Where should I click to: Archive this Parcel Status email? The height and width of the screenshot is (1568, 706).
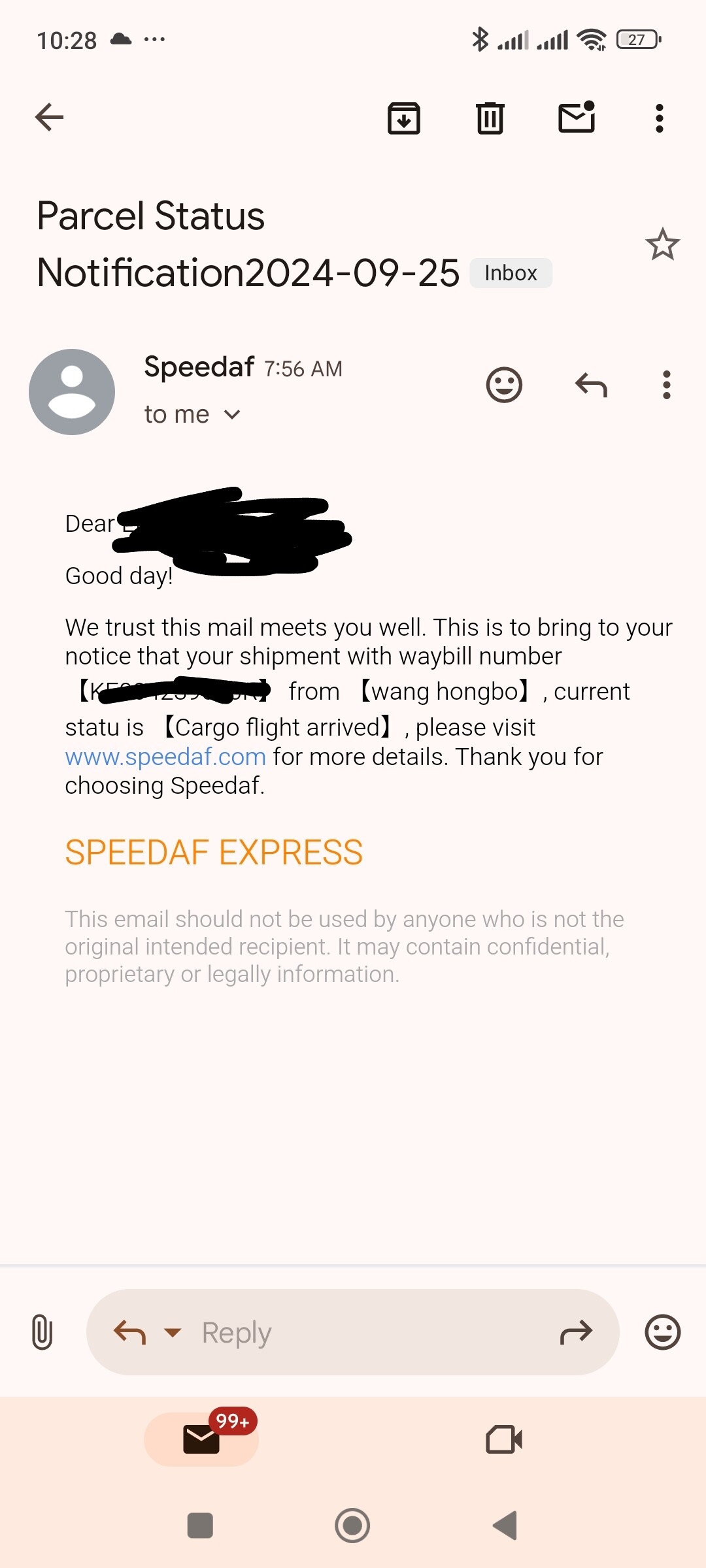tap(404, 118)
